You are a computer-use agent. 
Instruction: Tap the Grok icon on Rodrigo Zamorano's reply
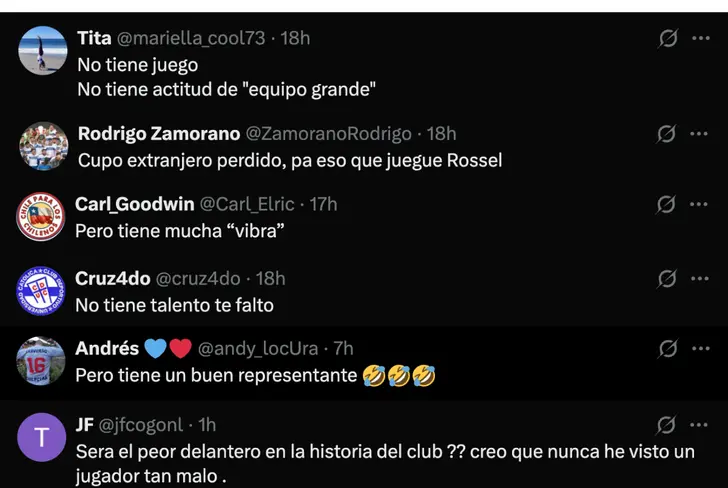point(667,134)
